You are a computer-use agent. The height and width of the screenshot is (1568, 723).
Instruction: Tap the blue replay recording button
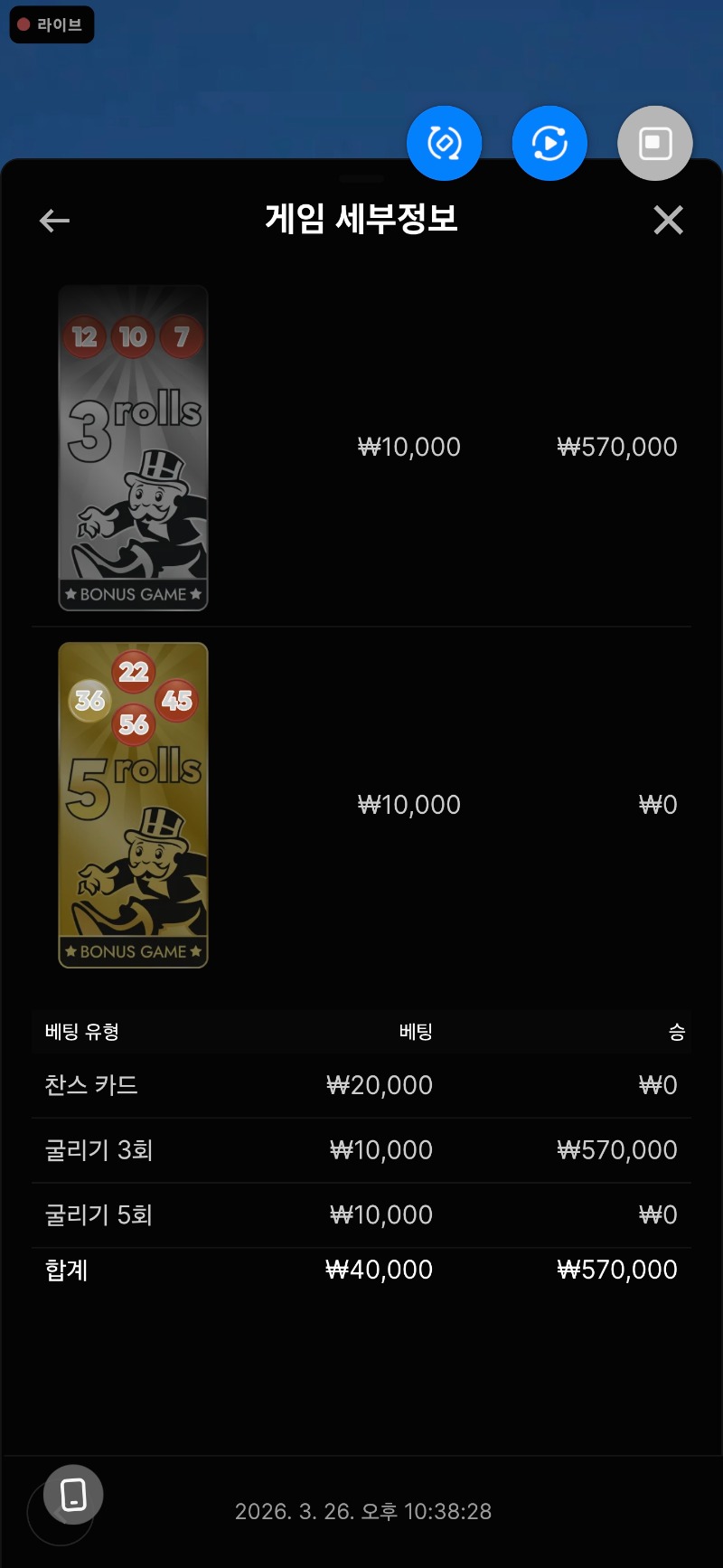click(549, 143)
